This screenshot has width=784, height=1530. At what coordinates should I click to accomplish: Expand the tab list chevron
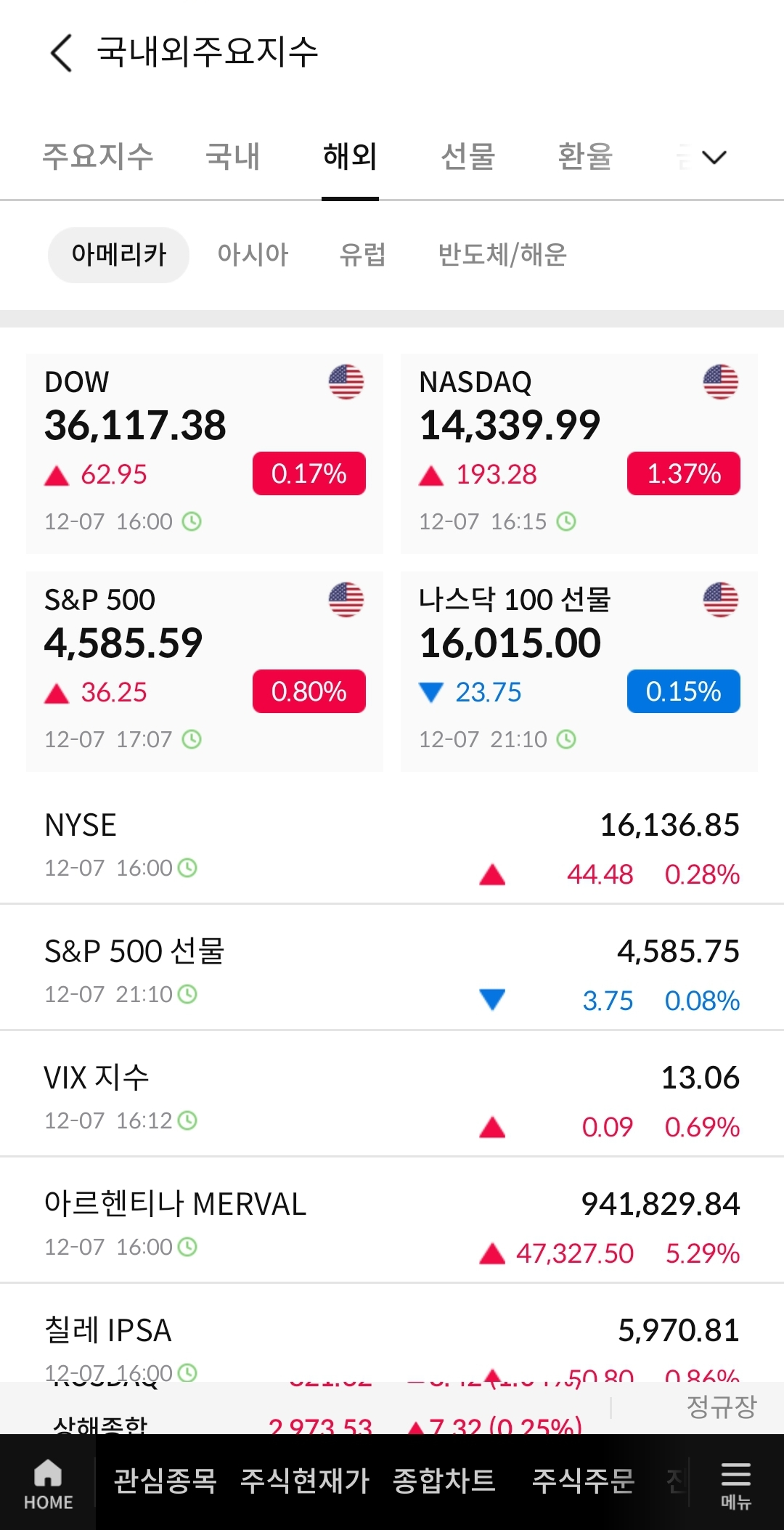click(x=714, y=157)
